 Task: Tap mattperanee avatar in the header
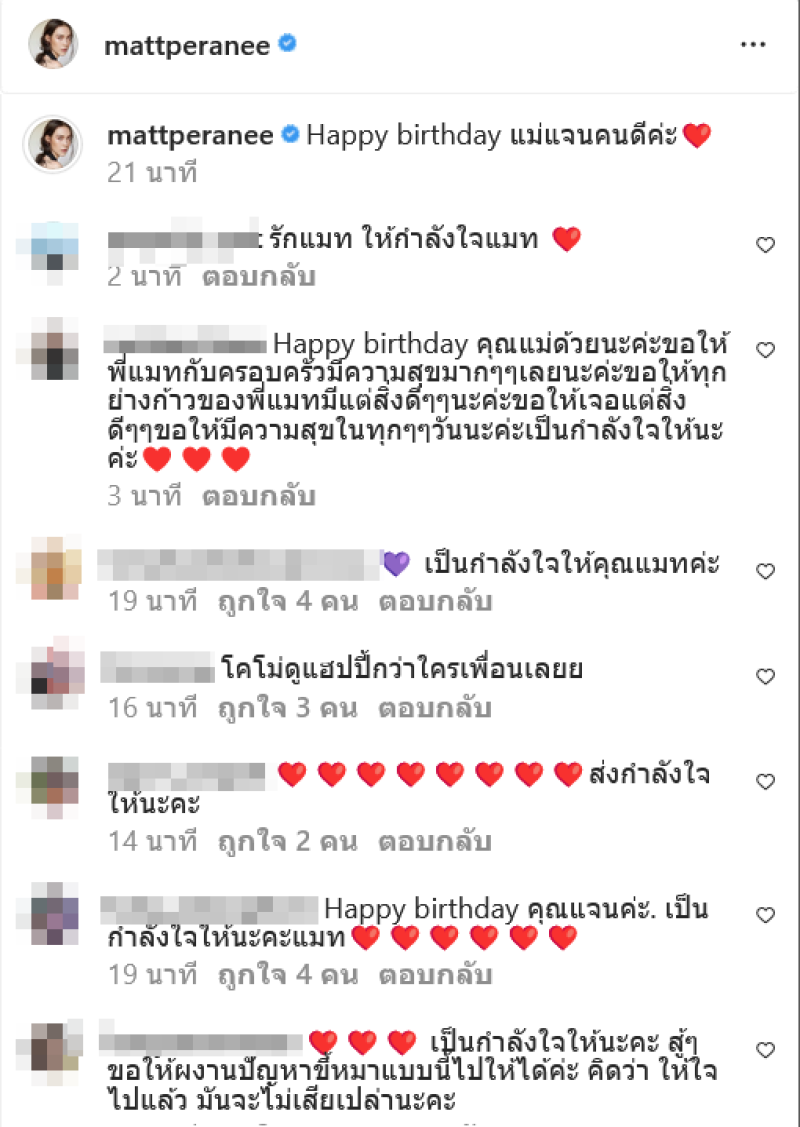tap(52, 45)
